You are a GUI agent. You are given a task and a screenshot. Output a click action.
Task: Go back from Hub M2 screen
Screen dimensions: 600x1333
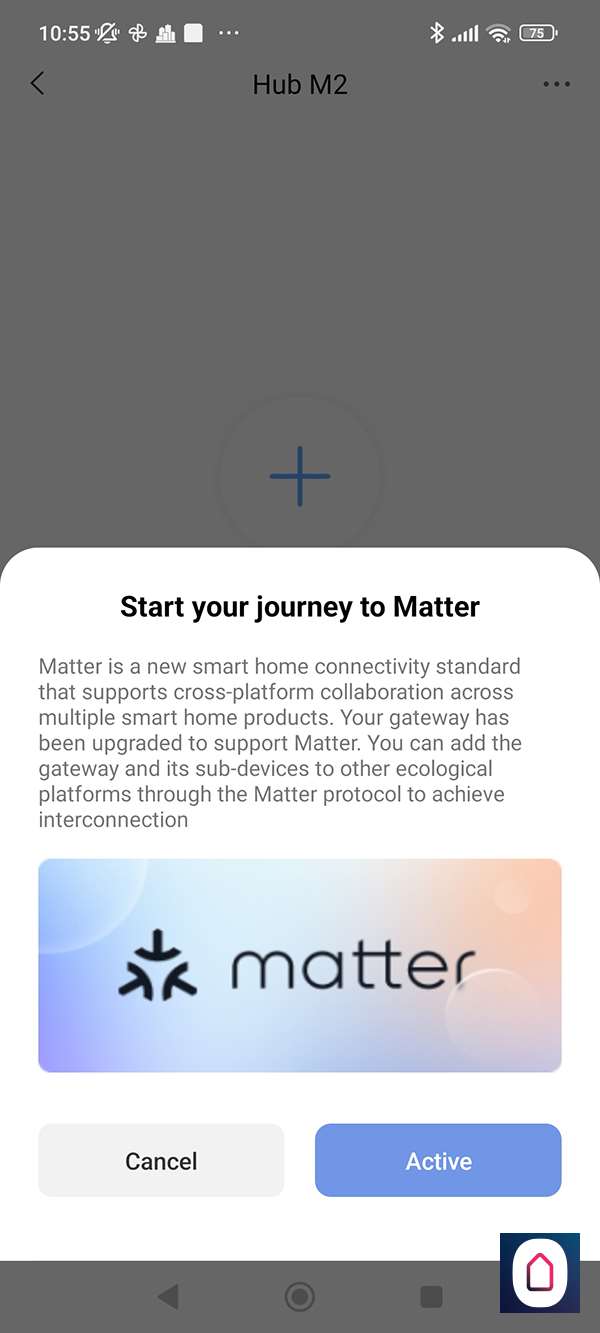click(38, 84)
